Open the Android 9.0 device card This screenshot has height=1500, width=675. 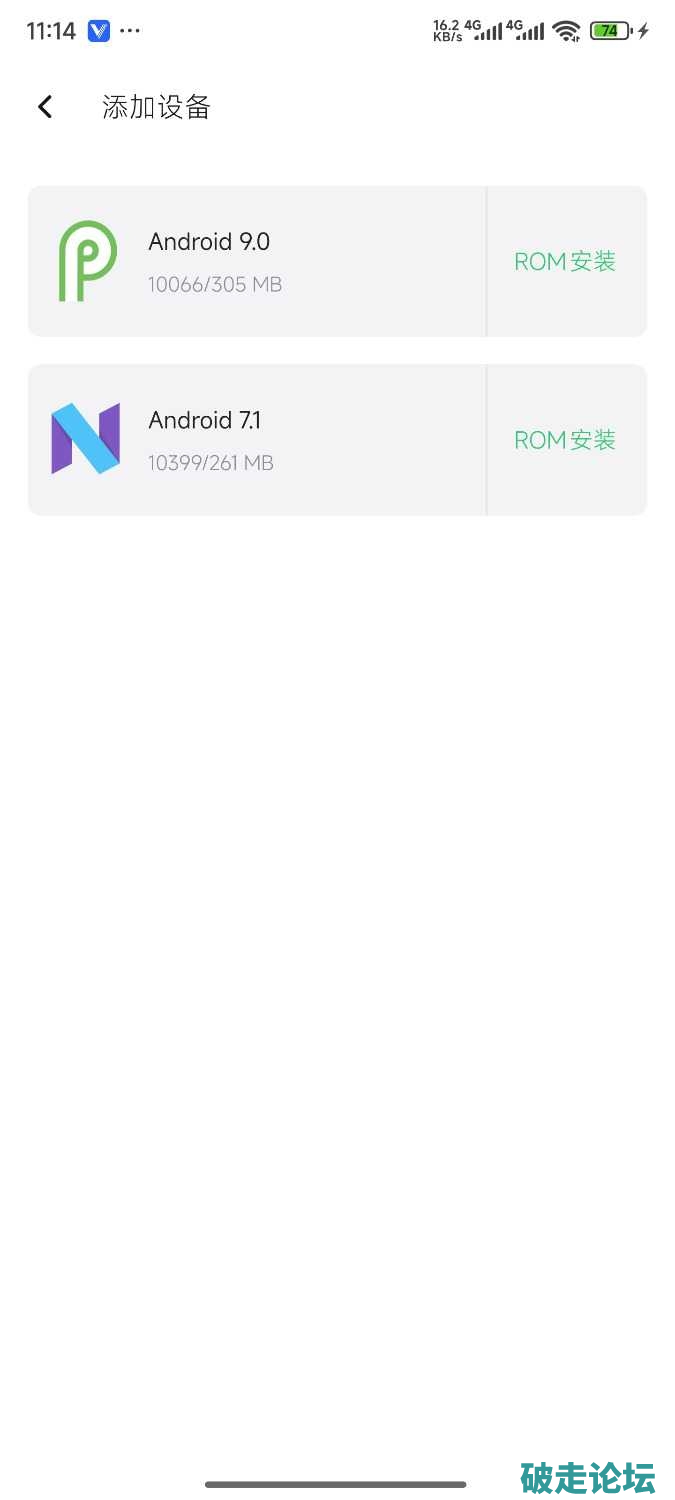click(x=255, y=262)
